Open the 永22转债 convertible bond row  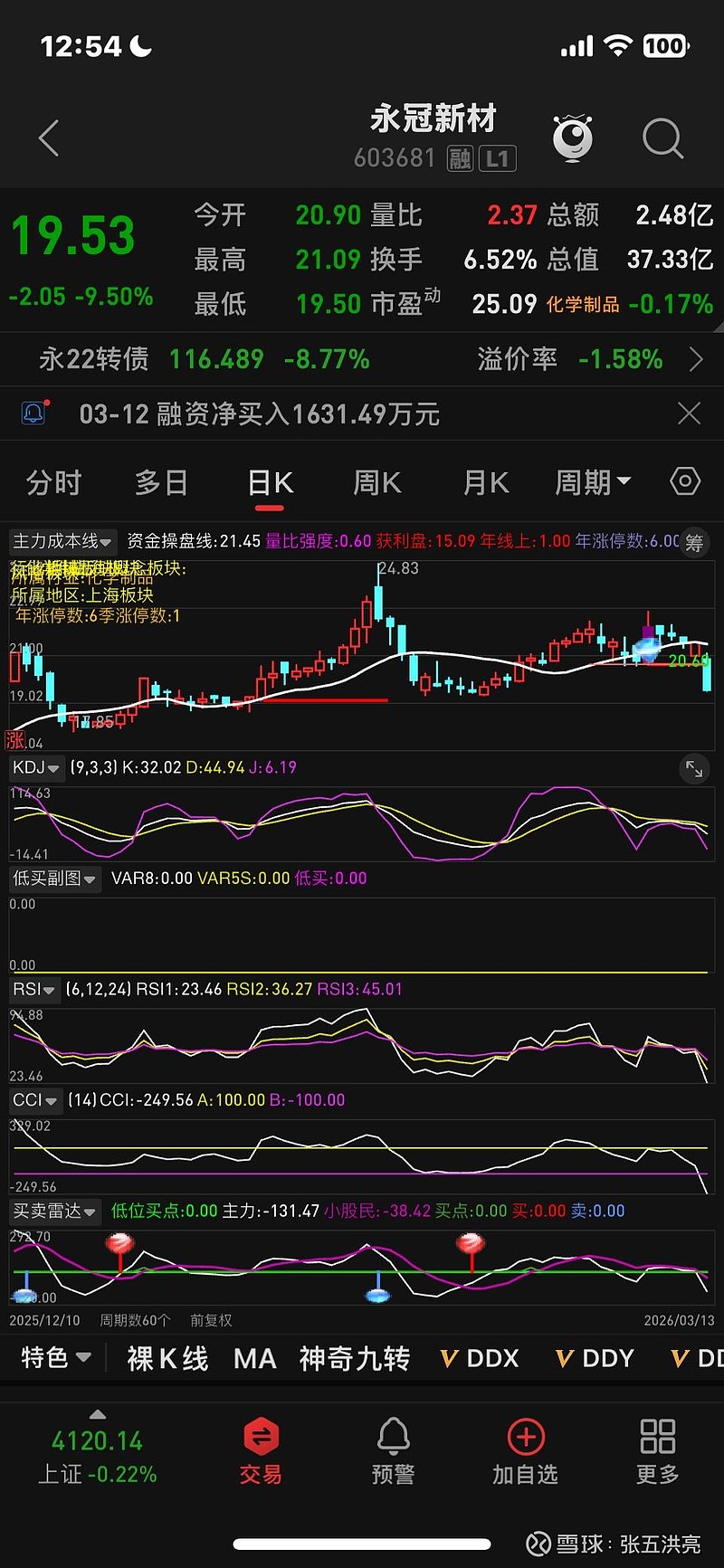(x=362, y=359)
